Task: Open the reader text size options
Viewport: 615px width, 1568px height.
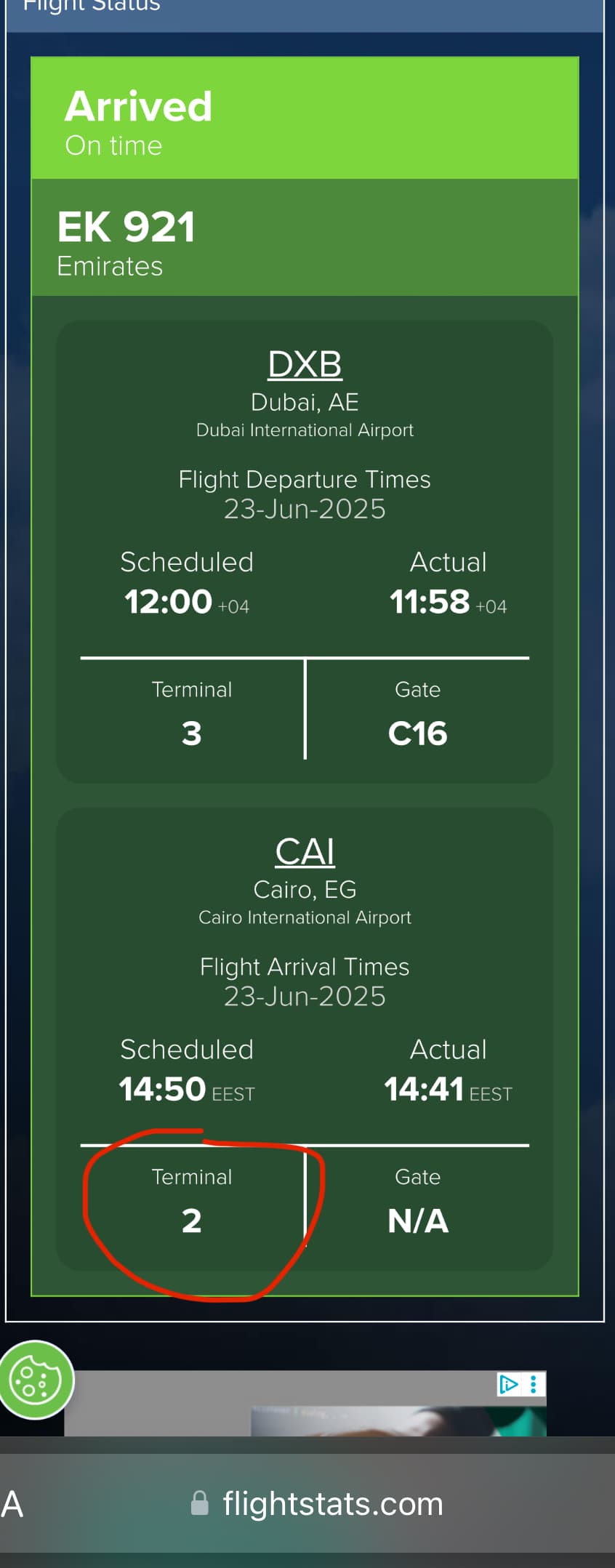Action: [x=13, y=1504]
